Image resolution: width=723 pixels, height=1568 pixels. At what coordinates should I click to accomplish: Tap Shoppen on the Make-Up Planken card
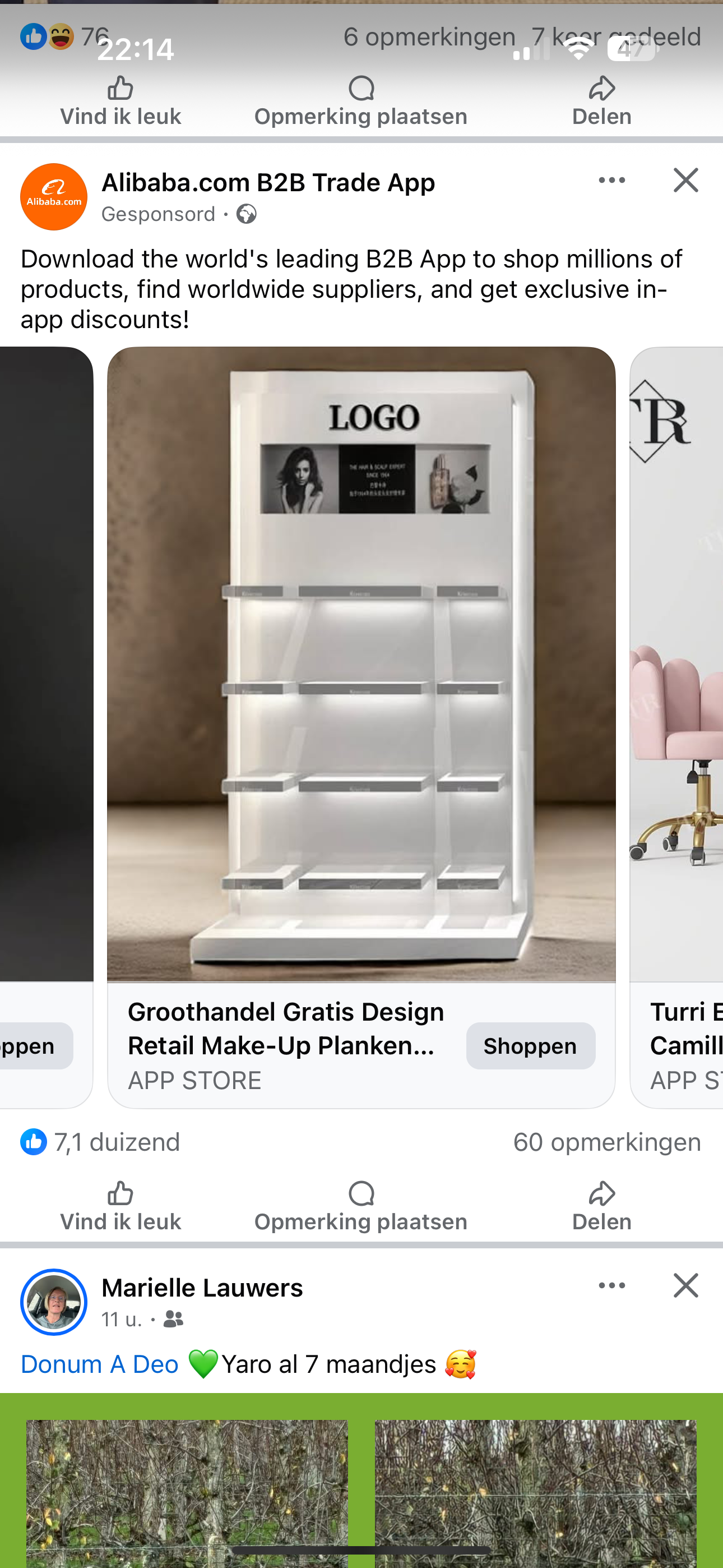pyautogui.click(x=530, y=1046)
